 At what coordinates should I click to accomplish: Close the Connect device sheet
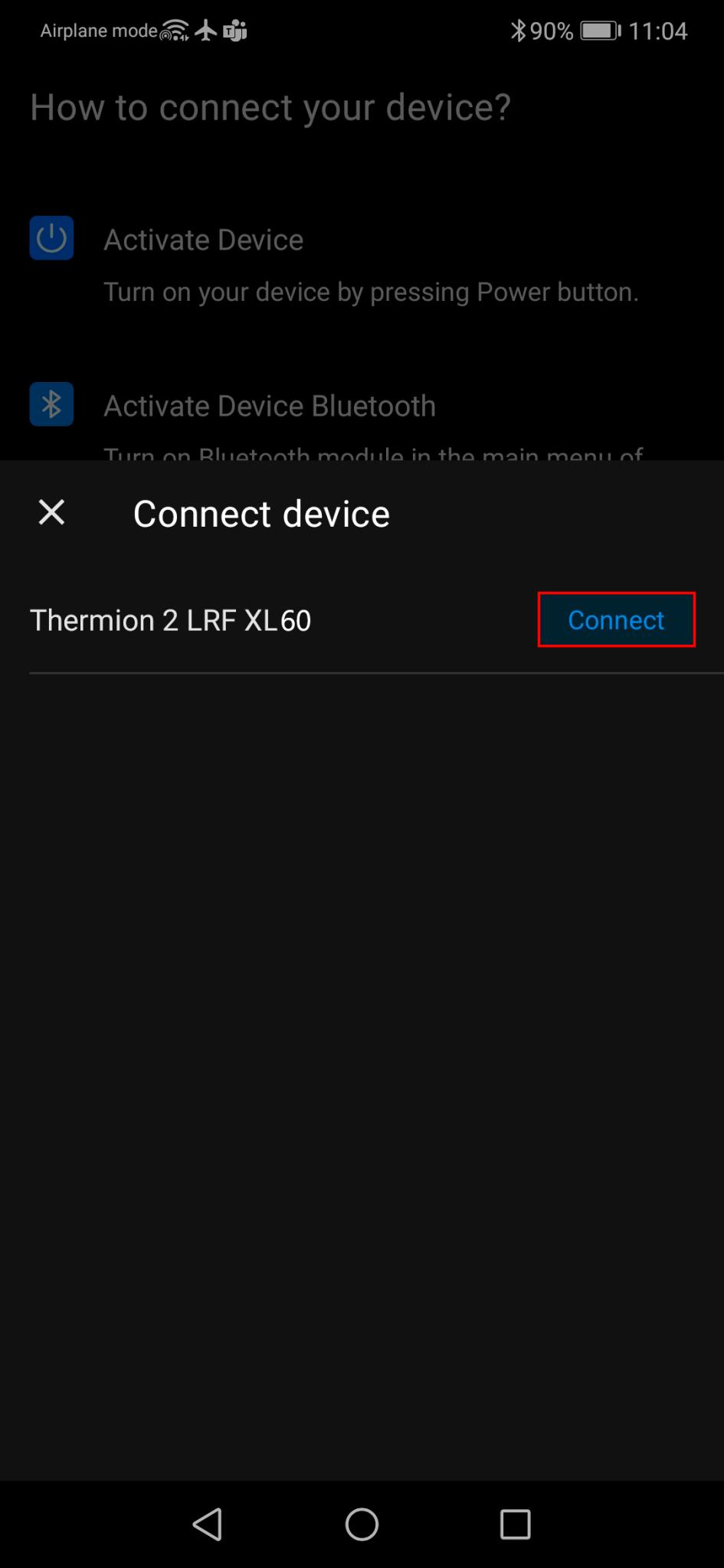coord(51,512)
